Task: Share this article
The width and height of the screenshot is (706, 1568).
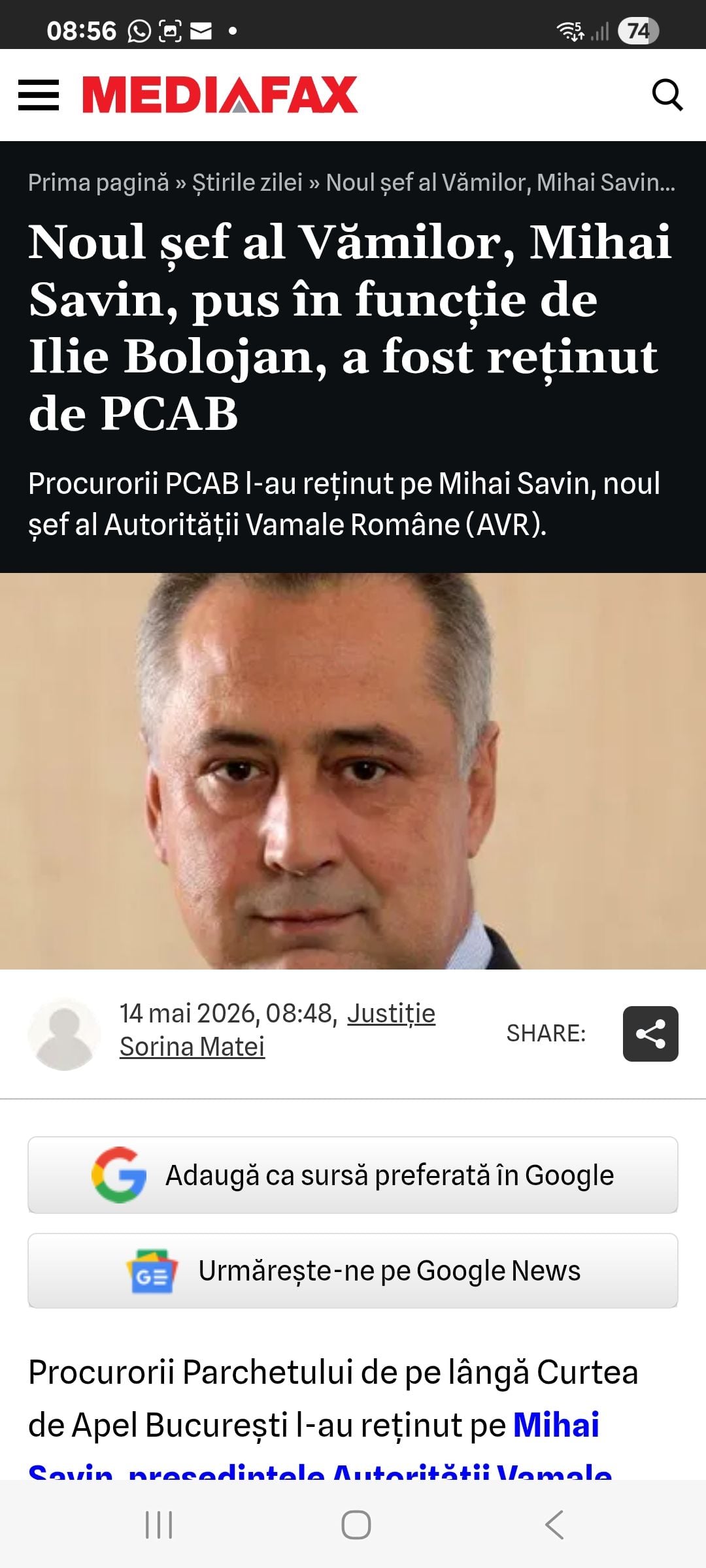Action: (650, 1034)
